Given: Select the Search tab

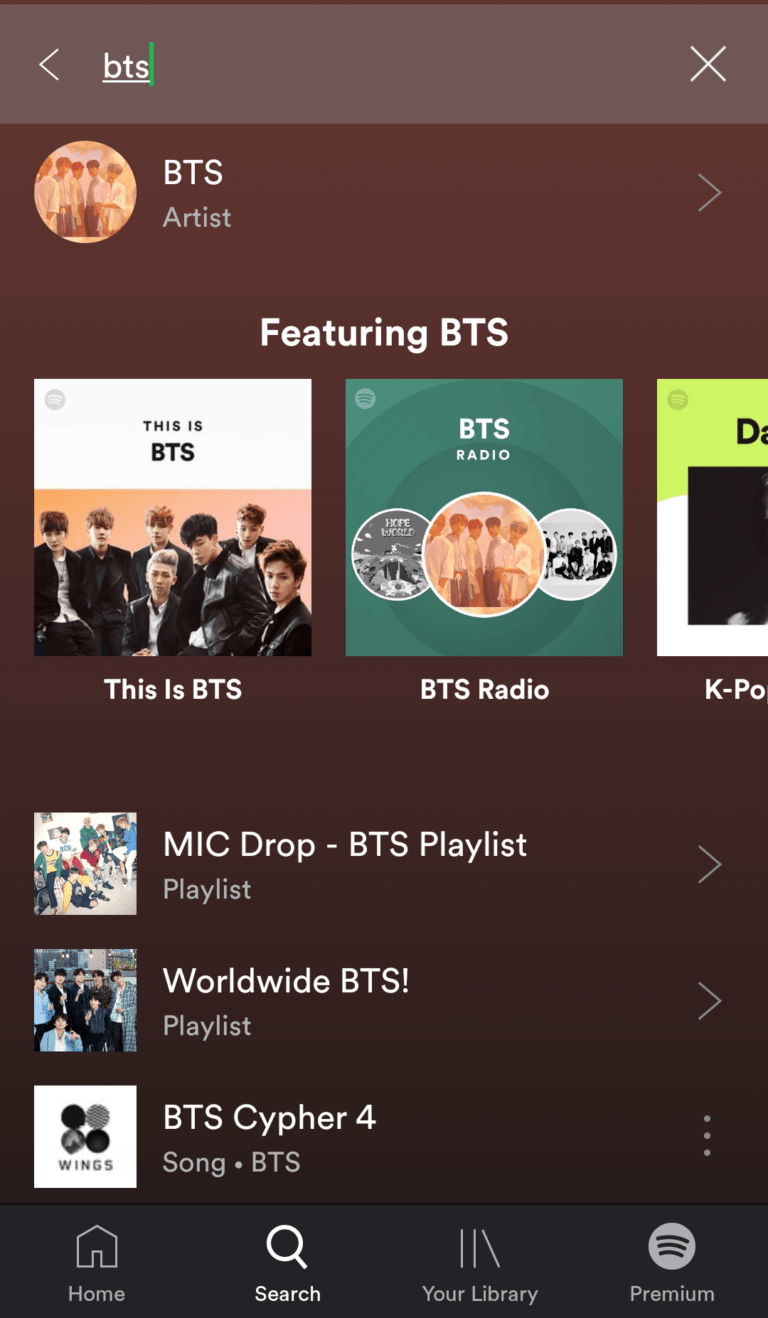Looking at the screenshot, I should (287, 1264).
